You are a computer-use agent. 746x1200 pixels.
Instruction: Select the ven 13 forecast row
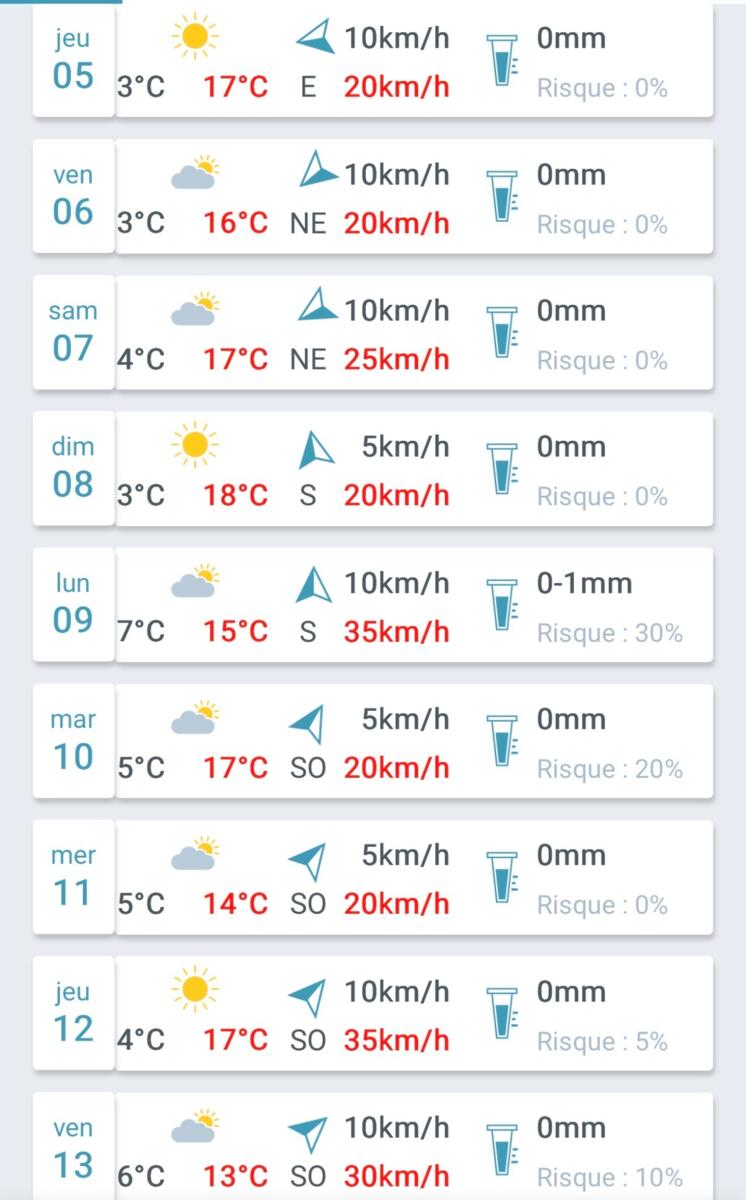tap(372, 1149)
